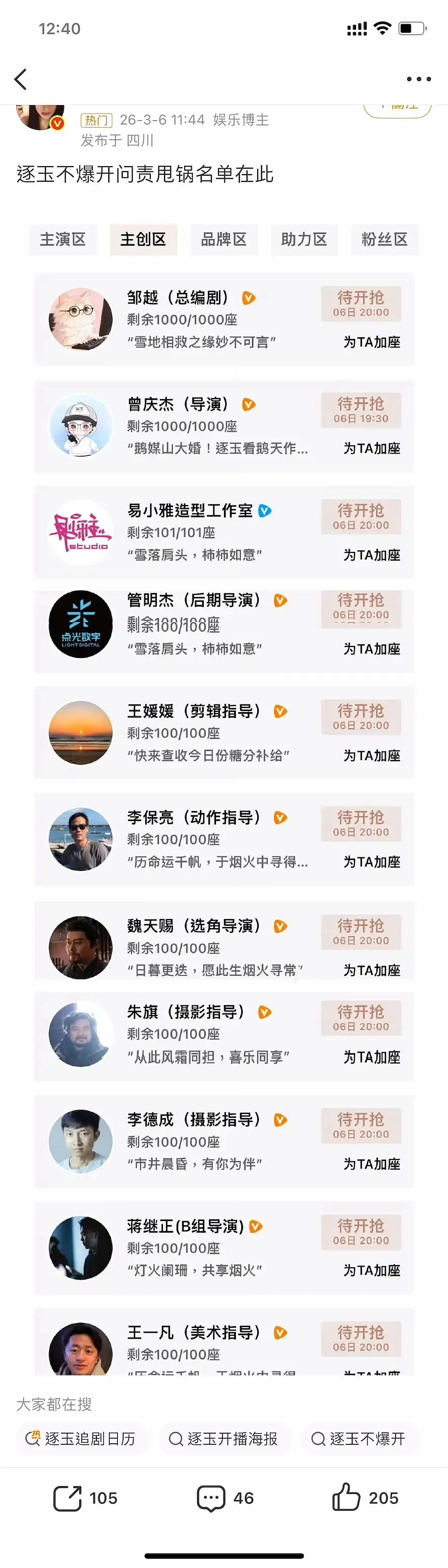Open the three-dot overflow menu
448x1568 pixels.
pos(419,79)
